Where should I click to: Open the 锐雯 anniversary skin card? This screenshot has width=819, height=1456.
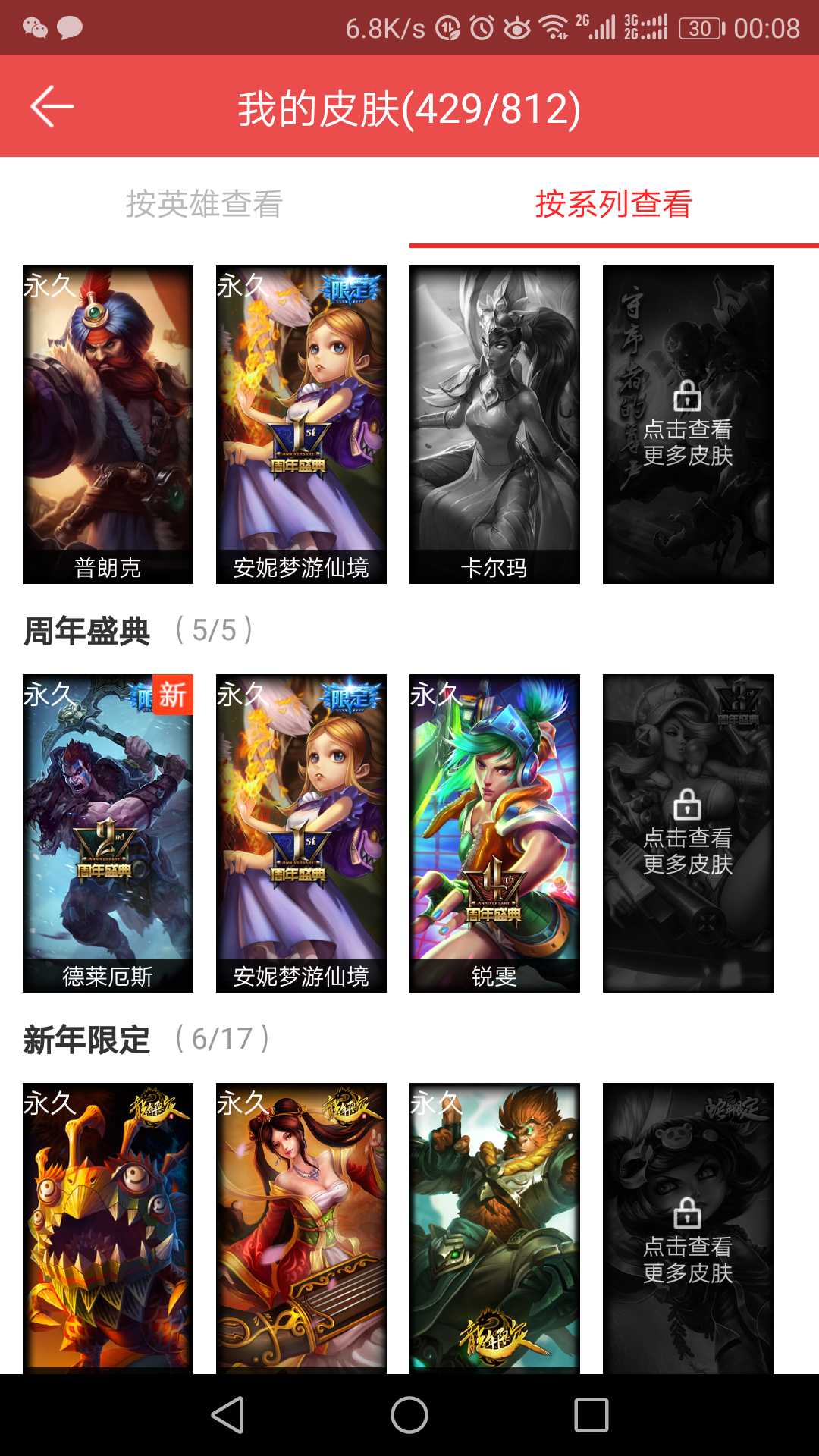click(x=494, y=833)
